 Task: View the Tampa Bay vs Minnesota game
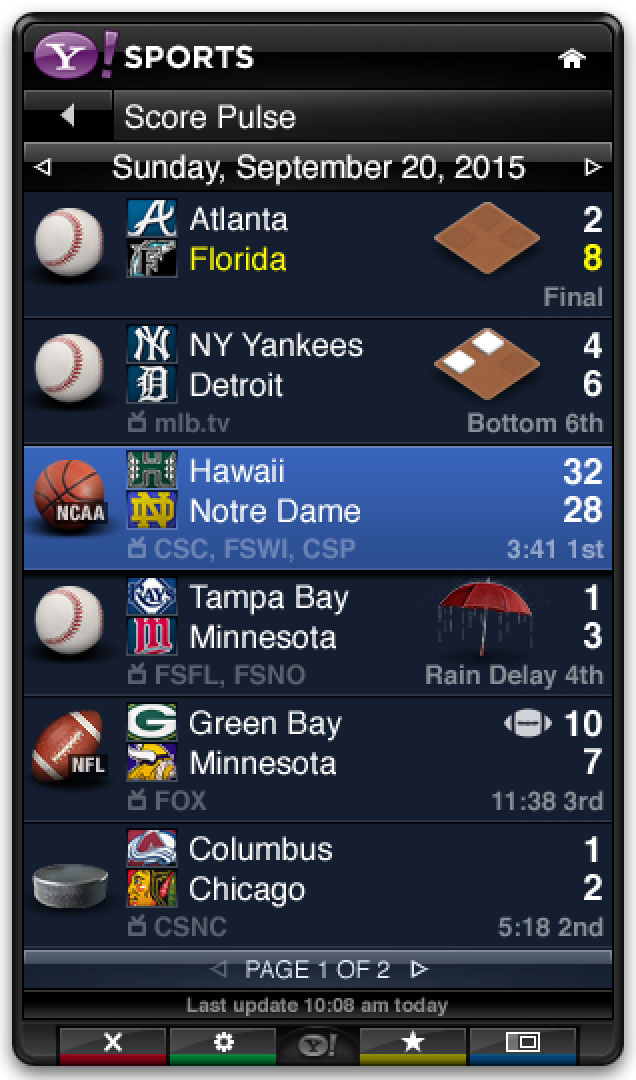(318, 633)
